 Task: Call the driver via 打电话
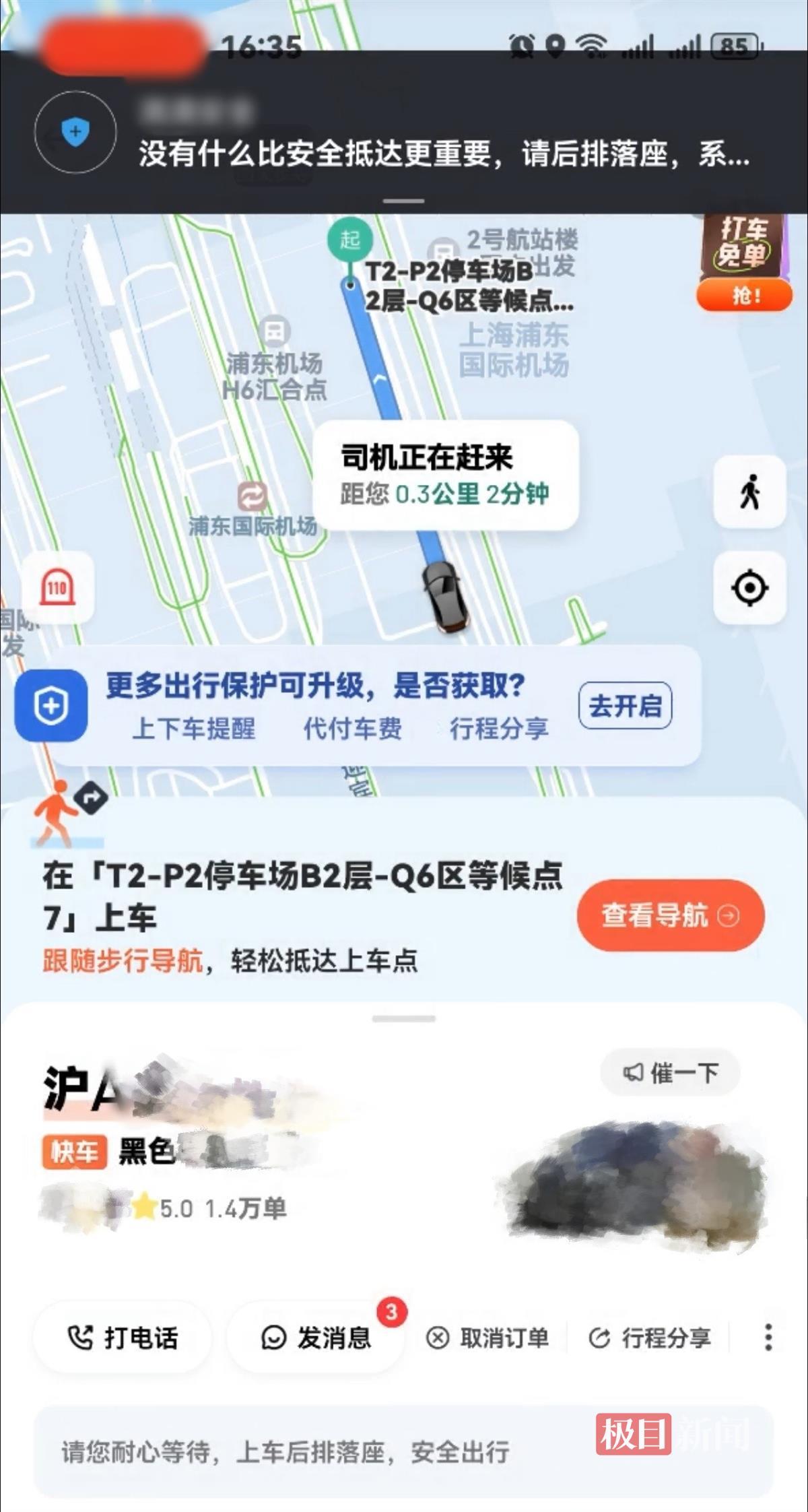click(123, 1338)
